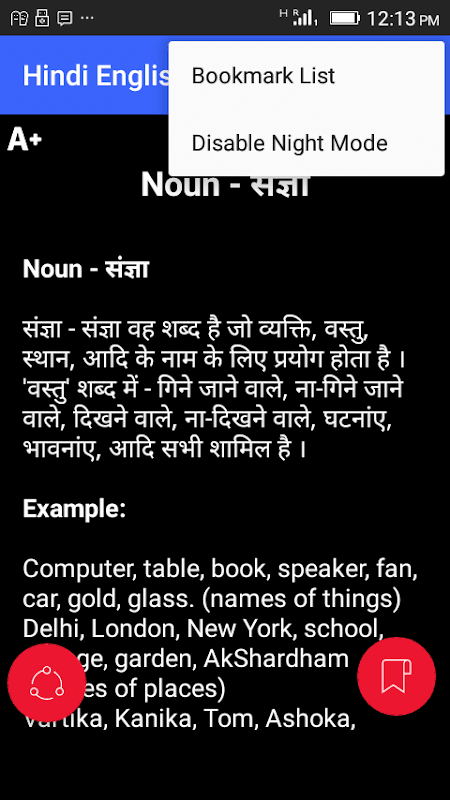This screenshot has height=800, width=450.
Task: Tap the red share button
Action: [46, 682]
